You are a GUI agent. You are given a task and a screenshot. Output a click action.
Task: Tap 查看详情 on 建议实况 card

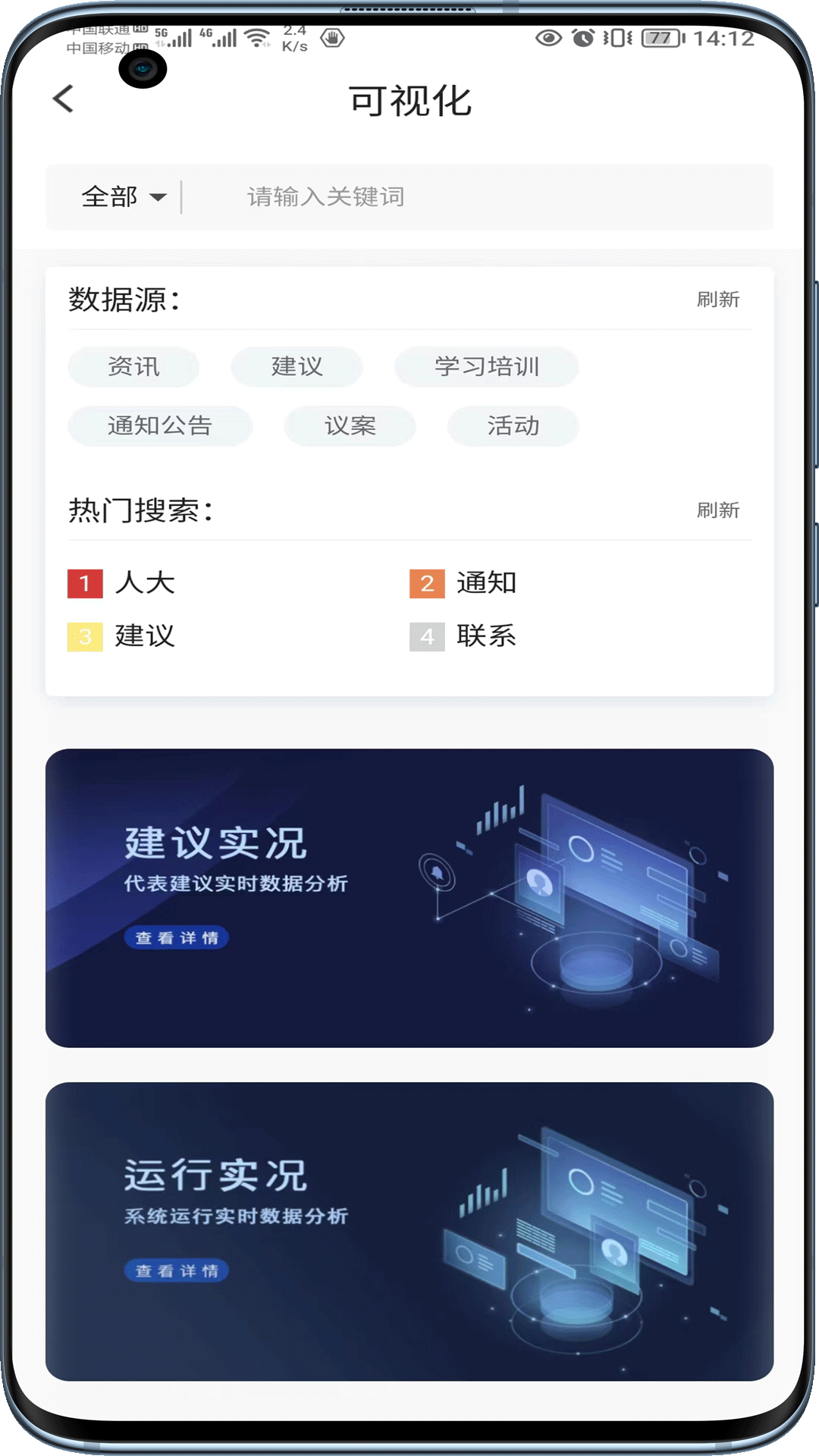[x=177, y=938]
